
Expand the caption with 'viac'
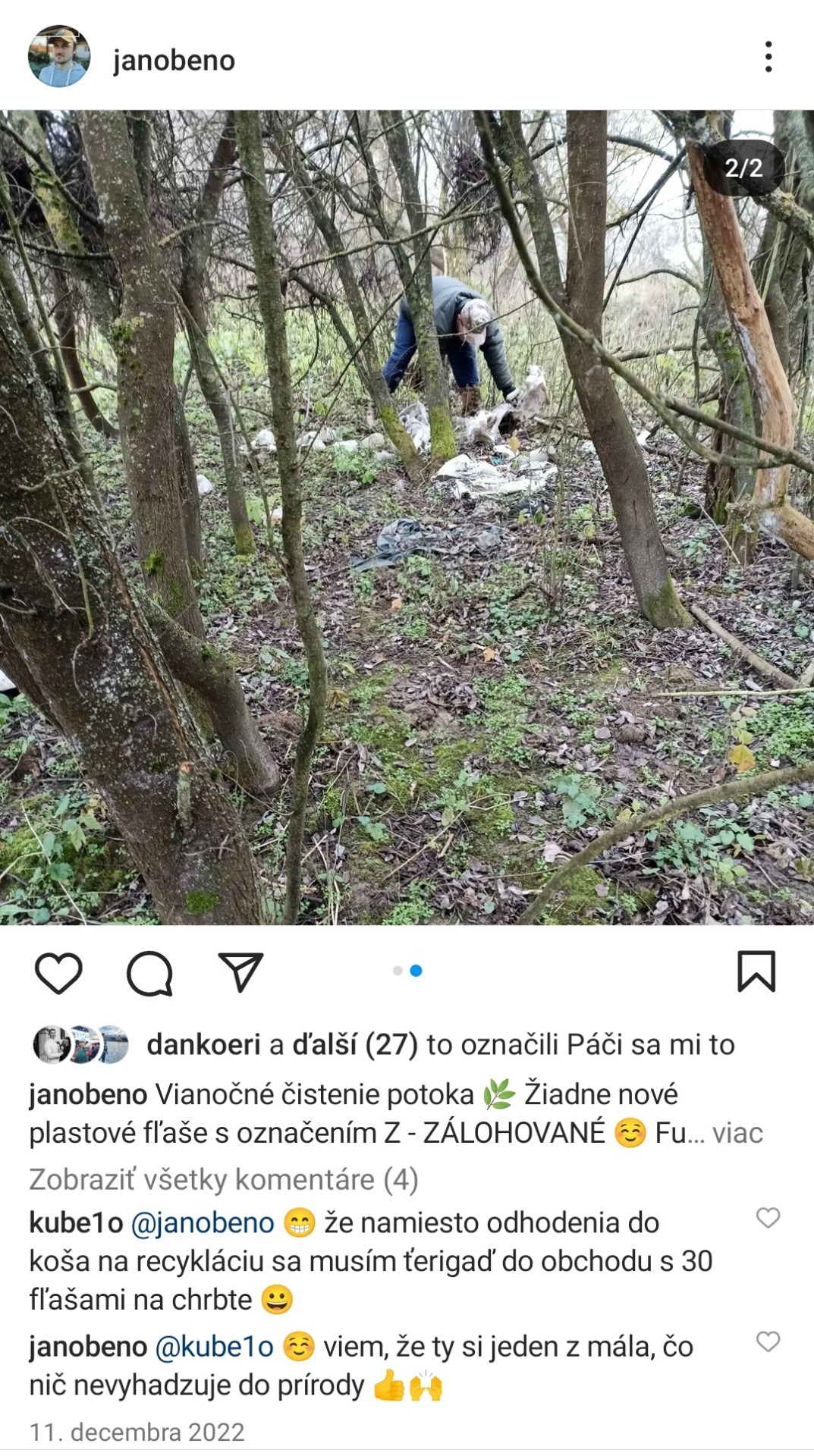pos(737,1133)
